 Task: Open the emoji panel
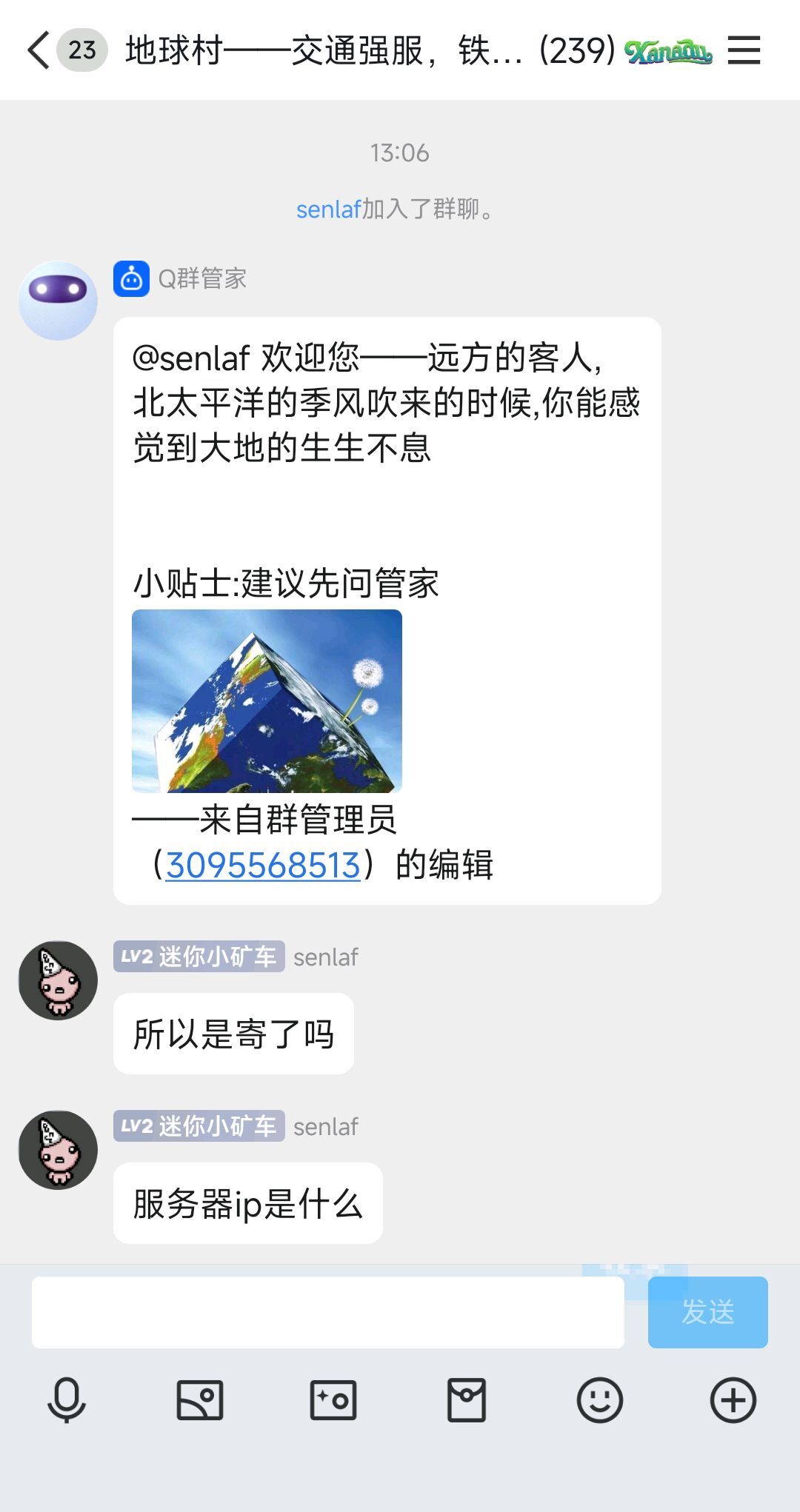tap(600, 1400)
